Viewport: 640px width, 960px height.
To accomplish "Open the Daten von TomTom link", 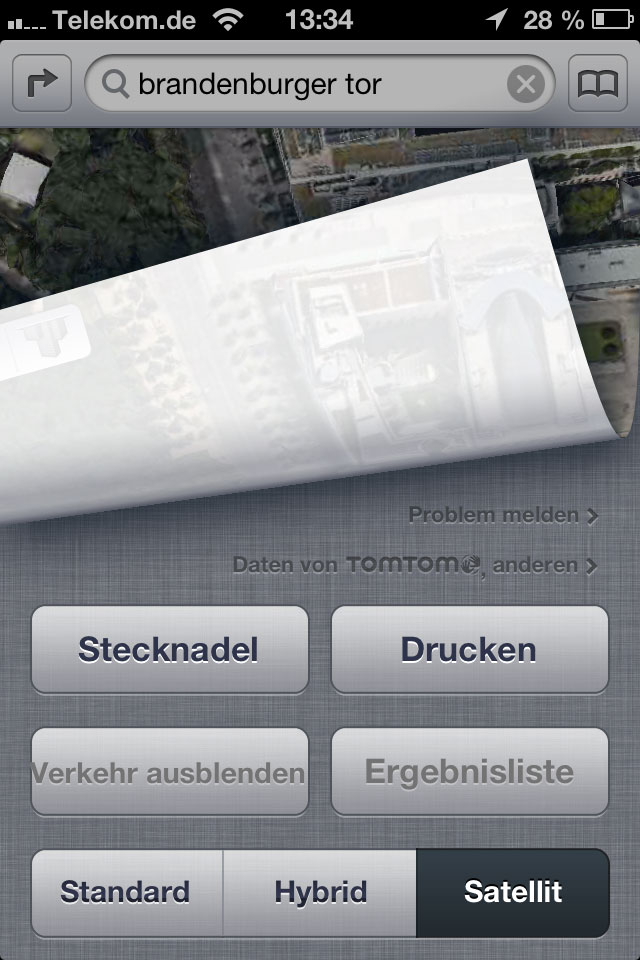I will [415, 565].
